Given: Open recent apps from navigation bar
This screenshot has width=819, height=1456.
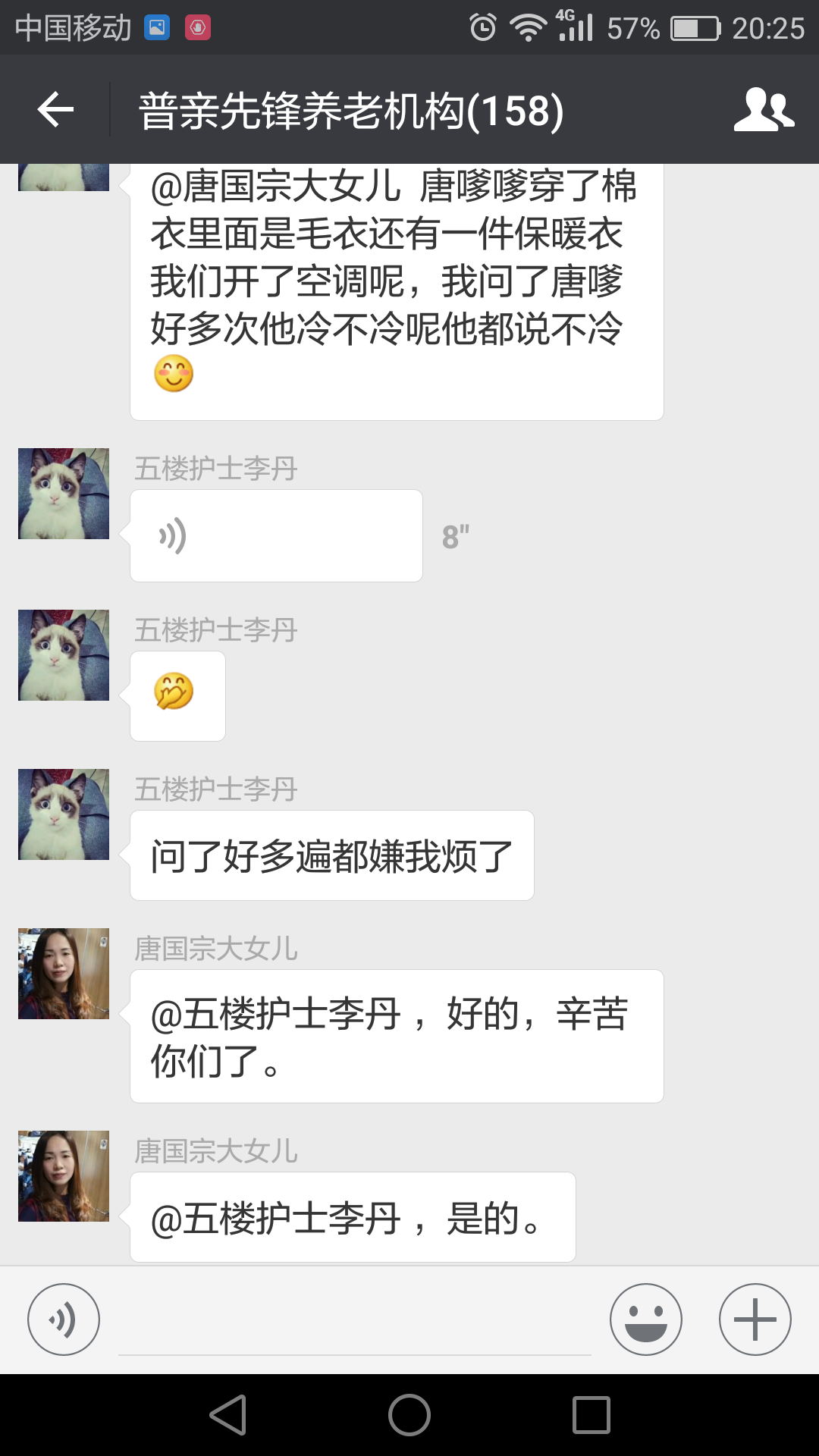Looking at the screenshot, I should (591, 1415).
